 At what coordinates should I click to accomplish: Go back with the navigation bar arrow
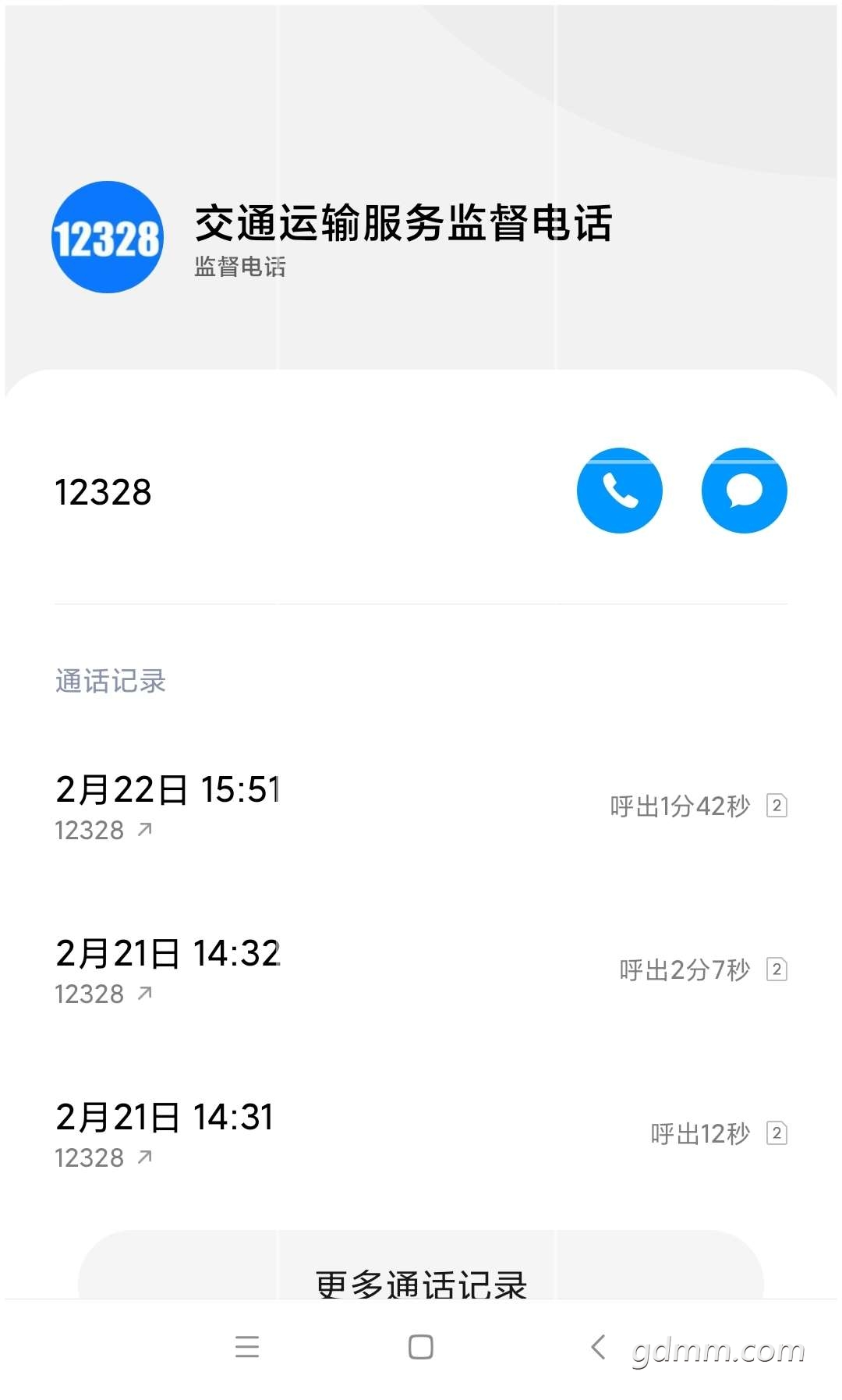598,1346
